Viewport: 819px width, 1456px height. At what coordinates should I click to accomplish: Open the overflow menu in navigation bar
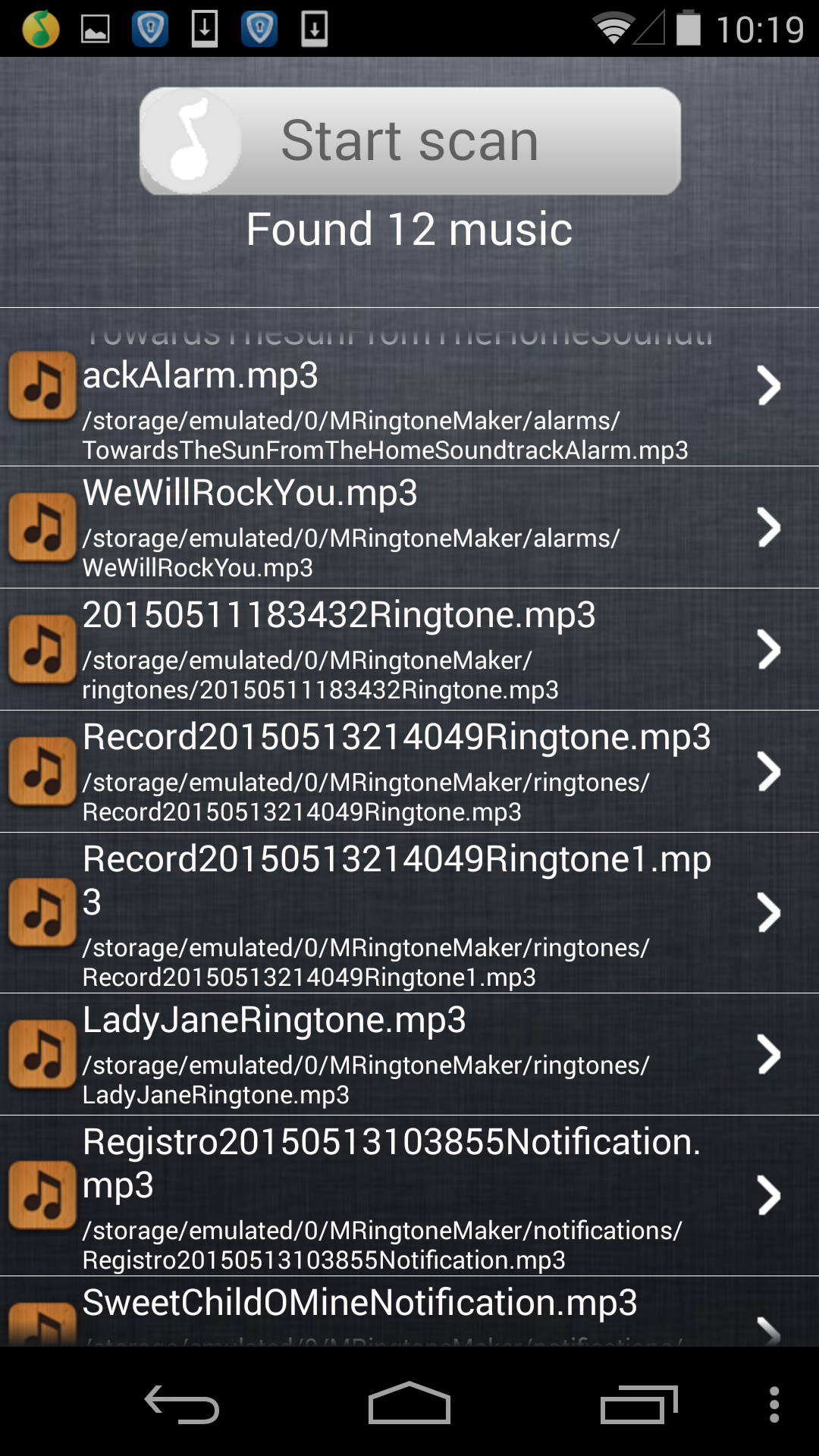pyautogui.click(x=773, y=1404)
